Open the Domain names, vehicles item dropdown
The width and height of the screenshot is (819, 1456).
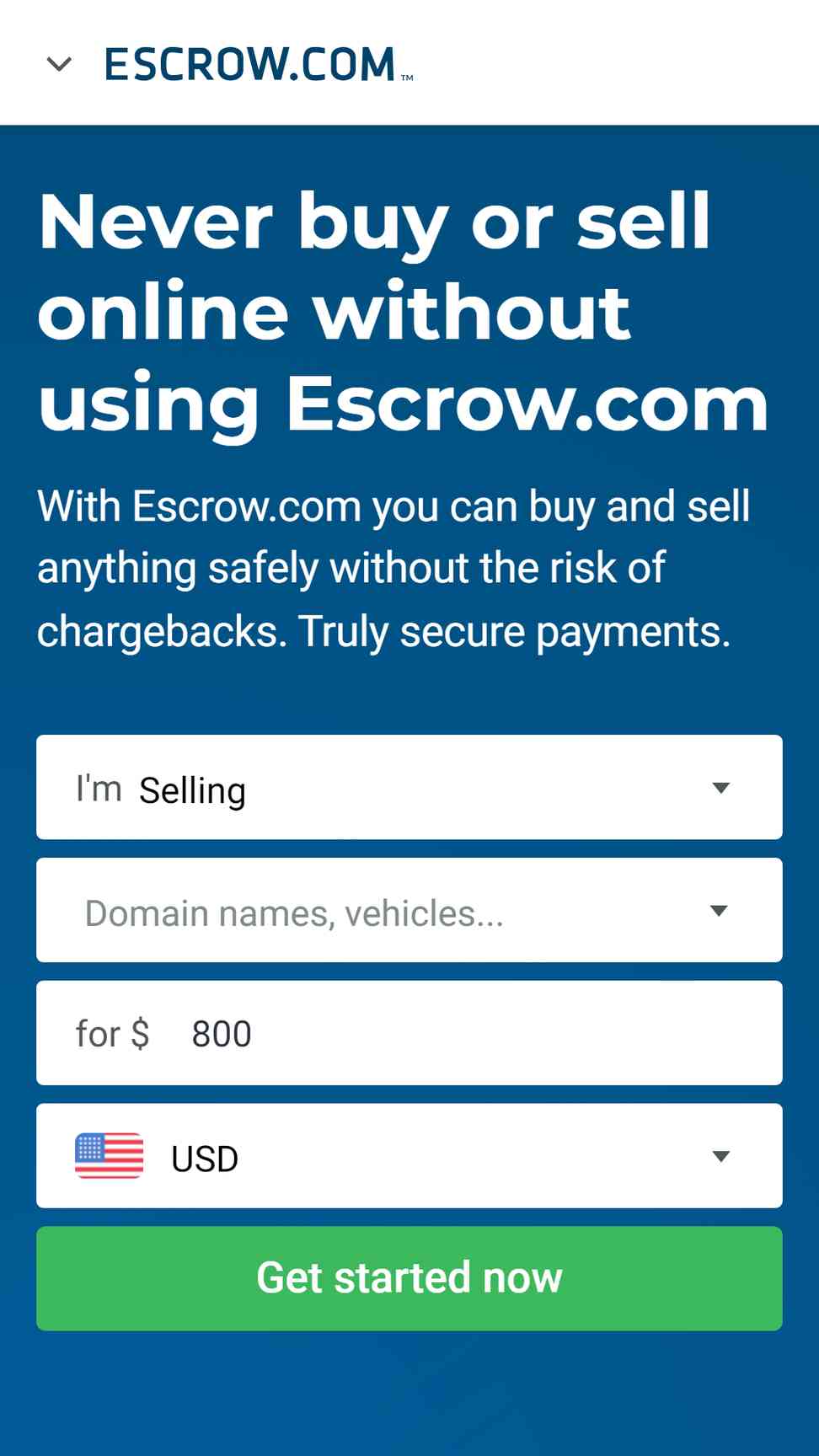[409, 910]
